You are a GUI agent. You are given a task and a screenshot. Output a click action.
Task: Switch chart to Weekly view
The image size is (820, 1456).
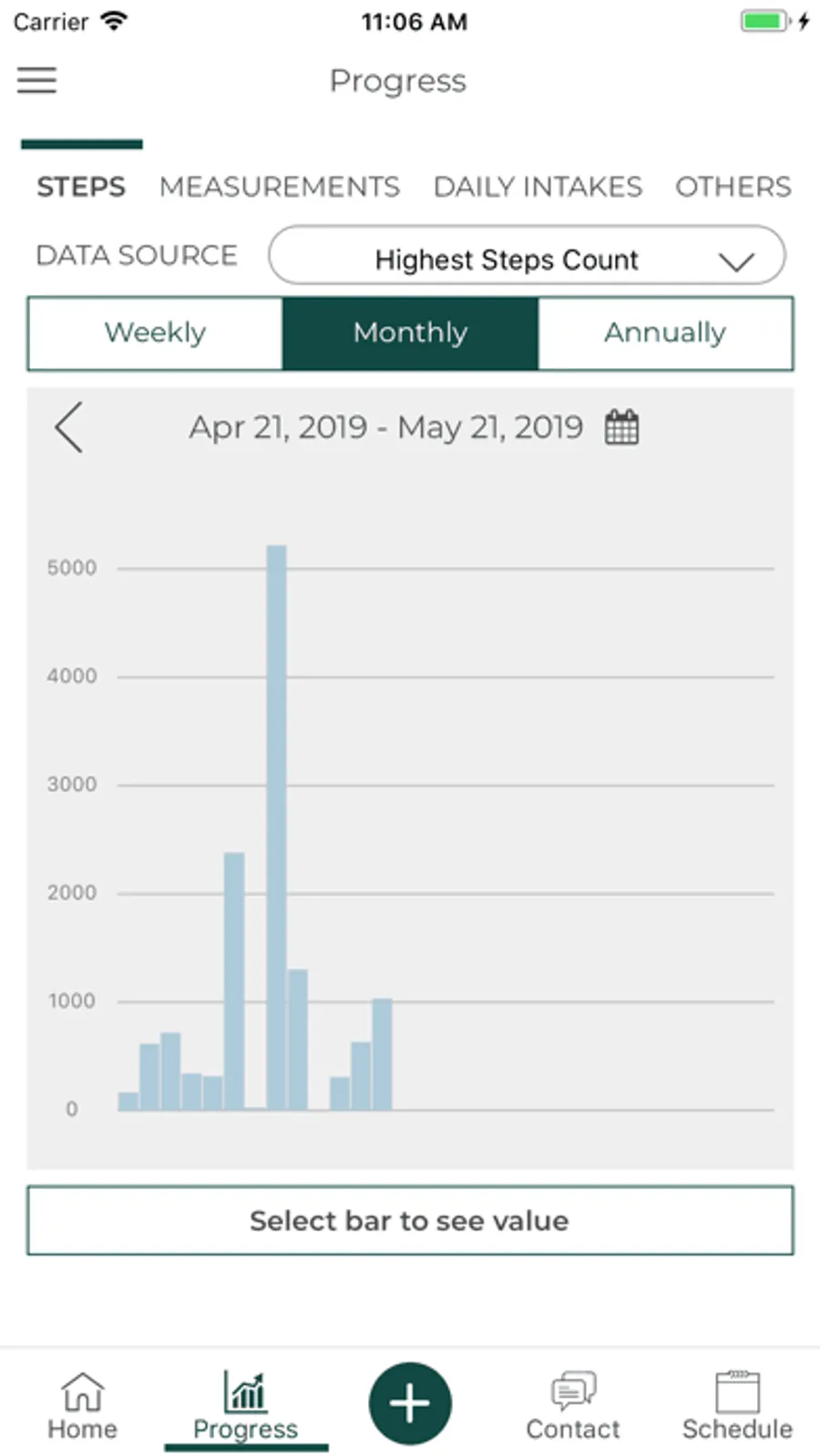[155, 333]
